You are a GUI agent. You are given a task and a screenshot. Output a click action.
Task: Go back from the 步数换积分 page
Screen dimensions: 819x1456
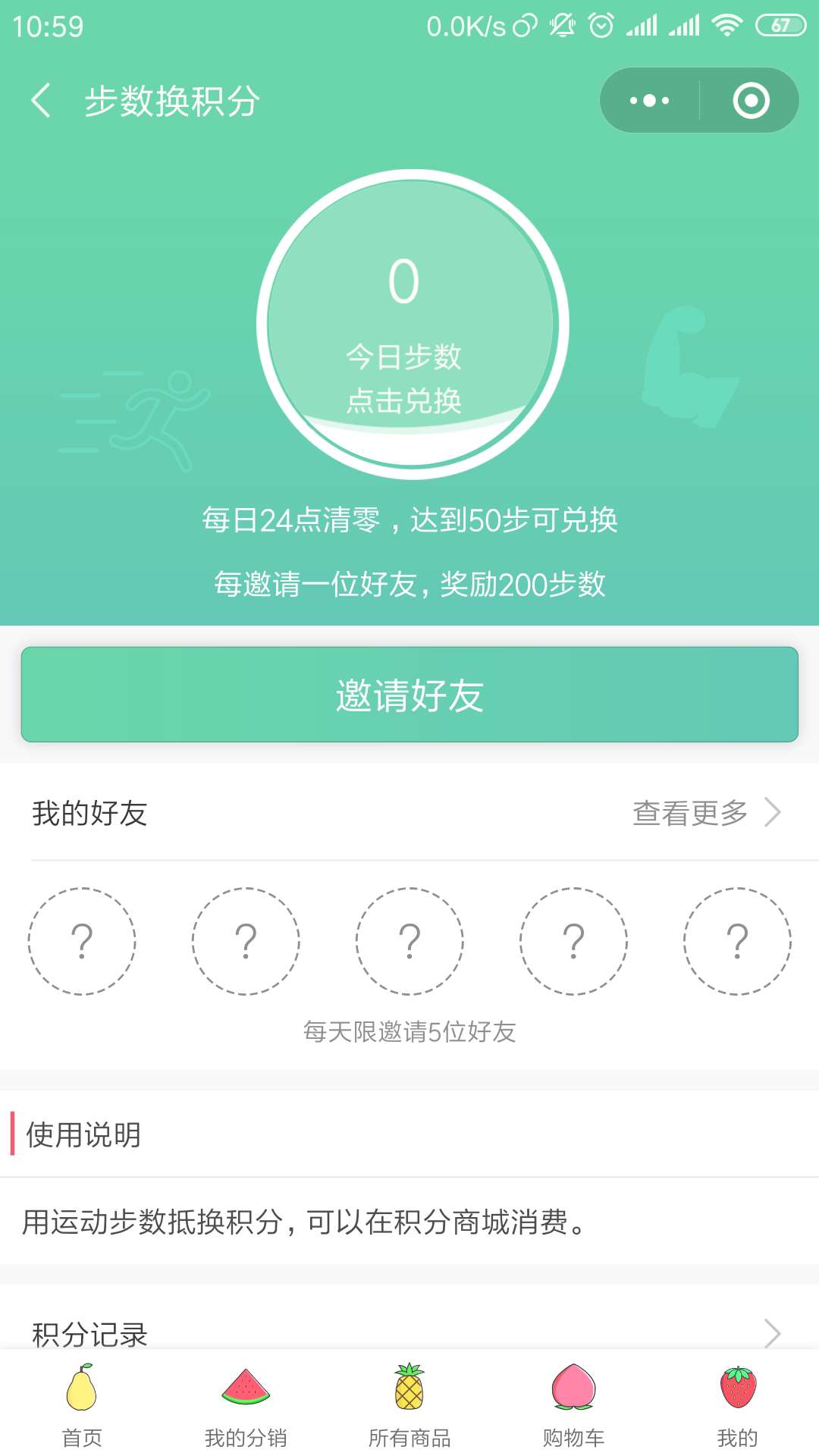[x=41, y=101]
